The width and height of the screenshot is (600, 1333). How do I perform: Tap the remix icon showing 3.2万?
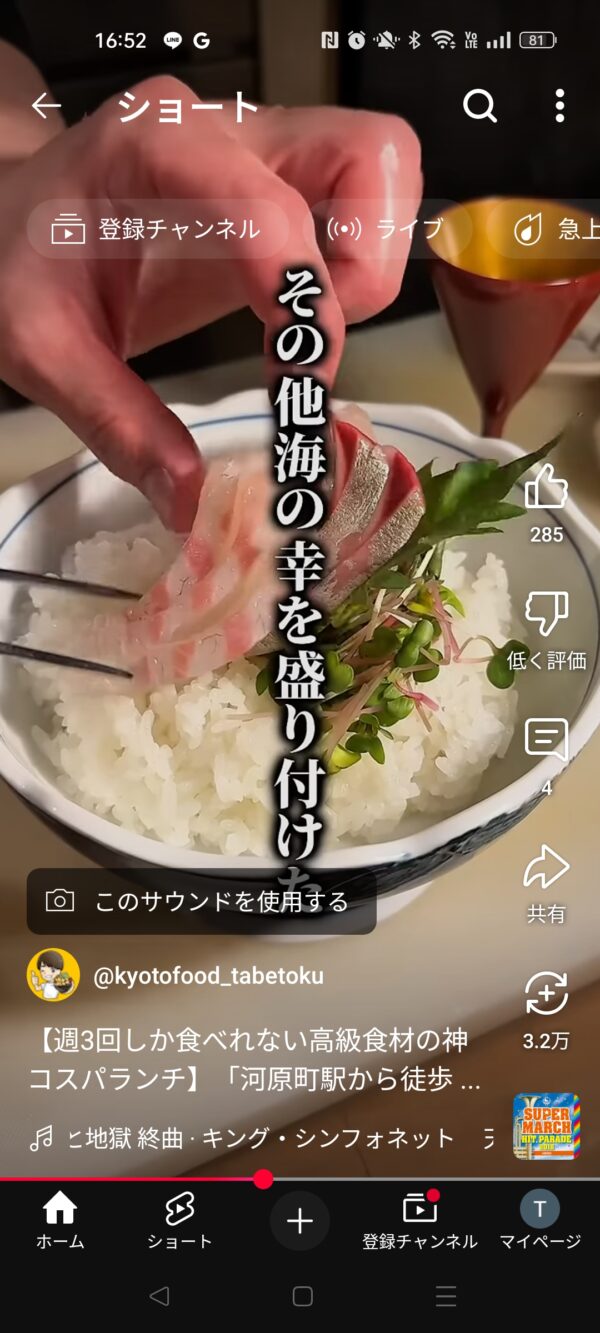coord(546,994)
